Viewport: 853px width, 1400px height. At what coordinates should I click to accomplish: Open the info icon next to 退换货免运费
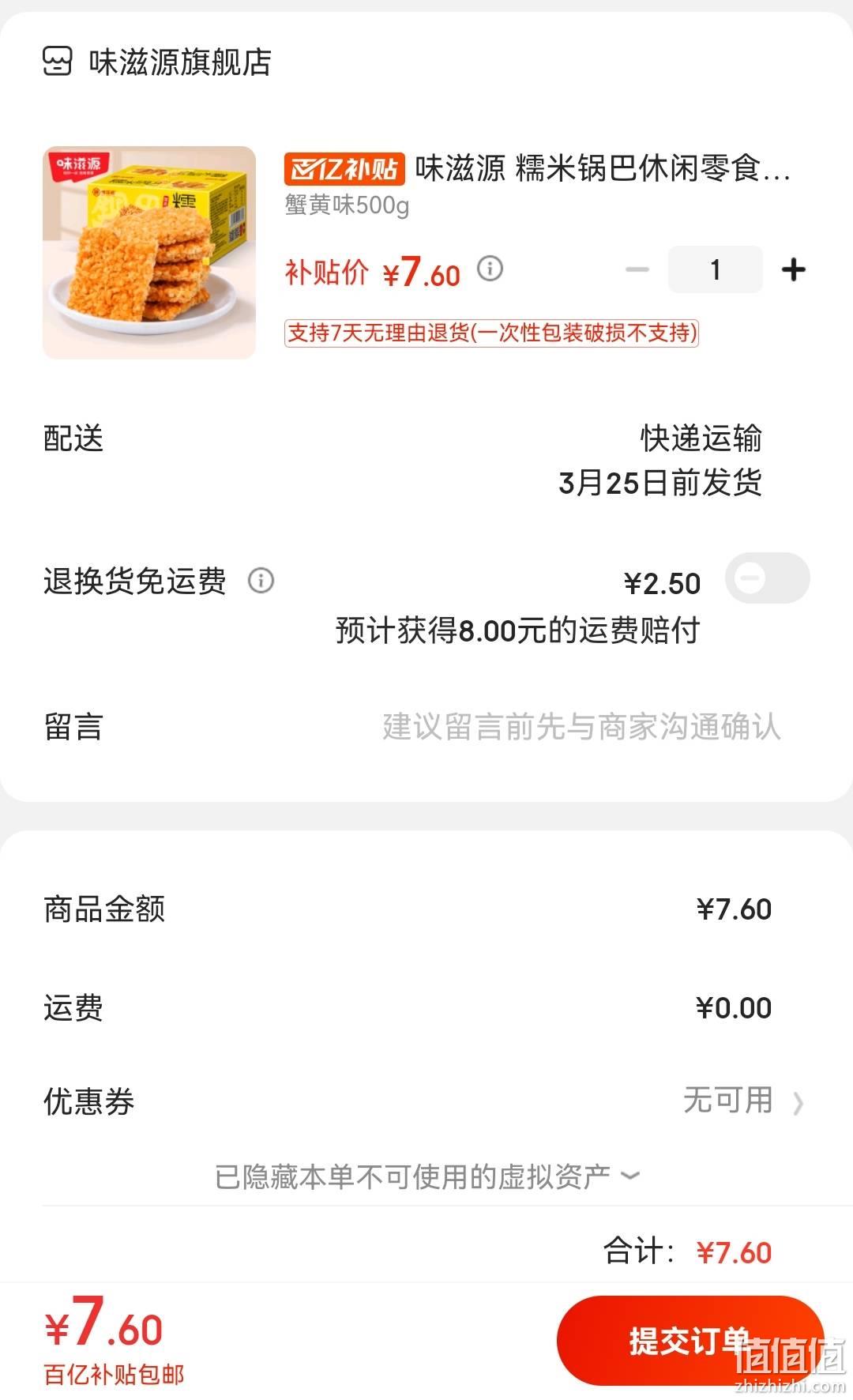coord(261,581)
